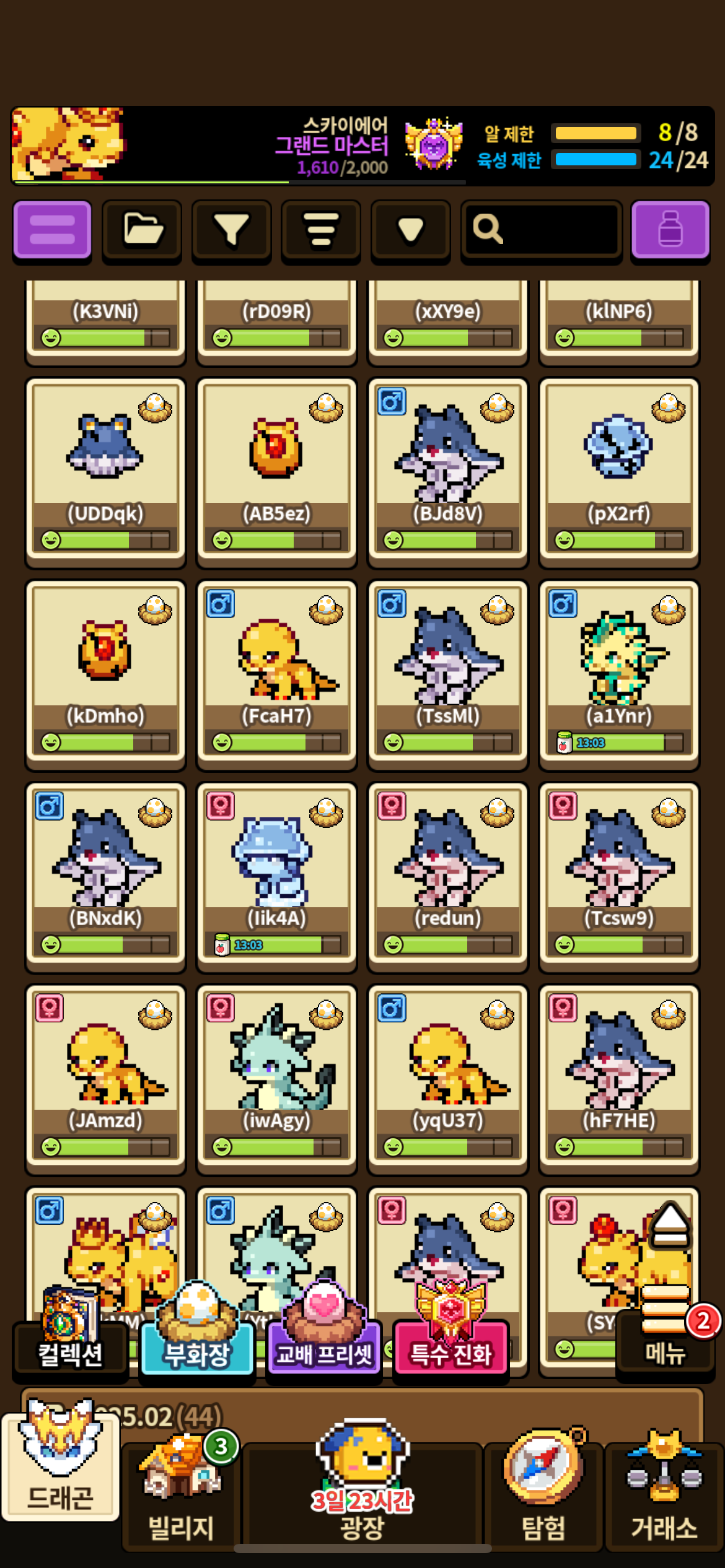This screenshot has width=725, height=1568.
Task: Tap the search field
Action: point(542,229)
